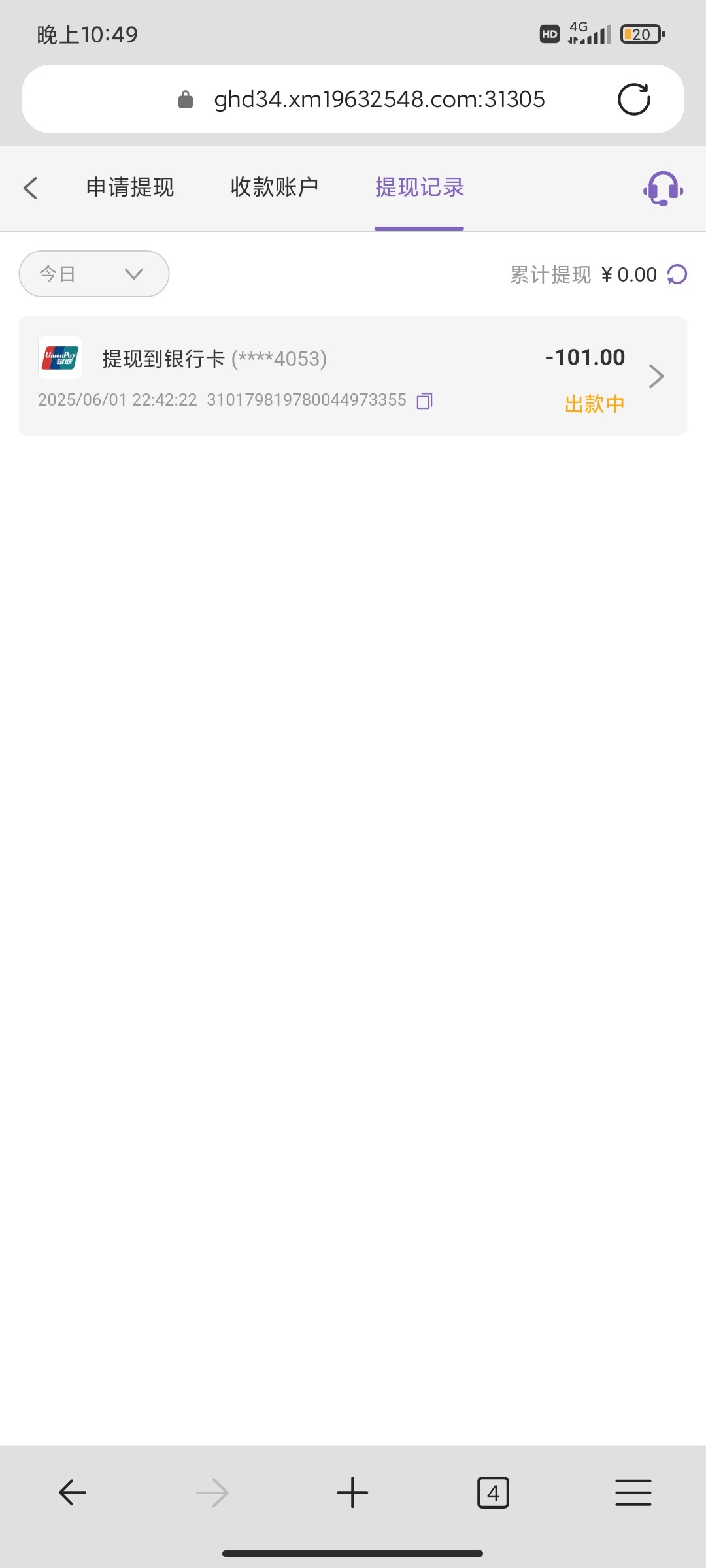706x1568 pixels.
Task: Tap the URL address field
Action: coord(379,99)
